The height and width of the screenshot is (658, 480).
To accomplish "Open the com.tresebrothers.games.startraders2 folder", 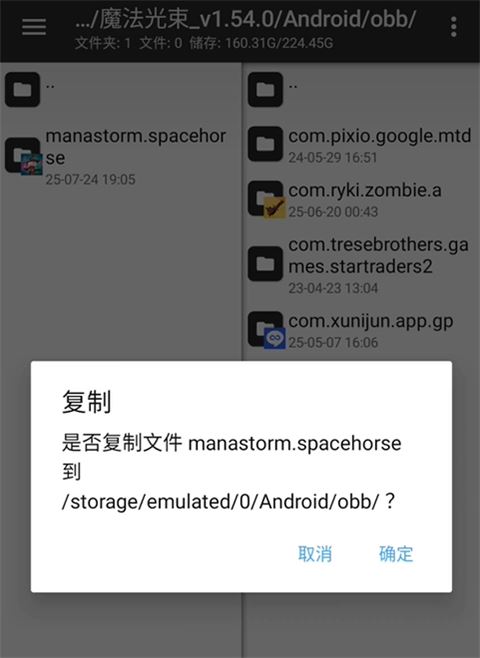I will coord(363,264).
